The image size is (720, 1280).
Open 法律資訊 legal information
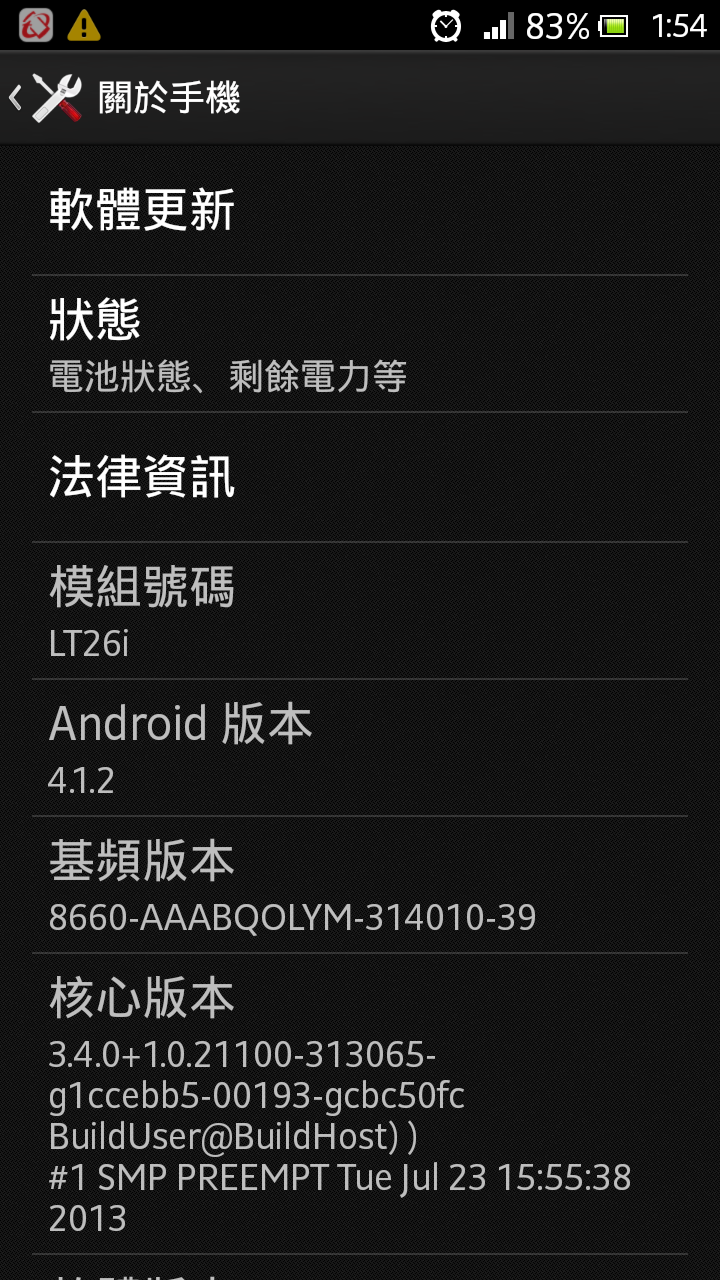(360, 478)
